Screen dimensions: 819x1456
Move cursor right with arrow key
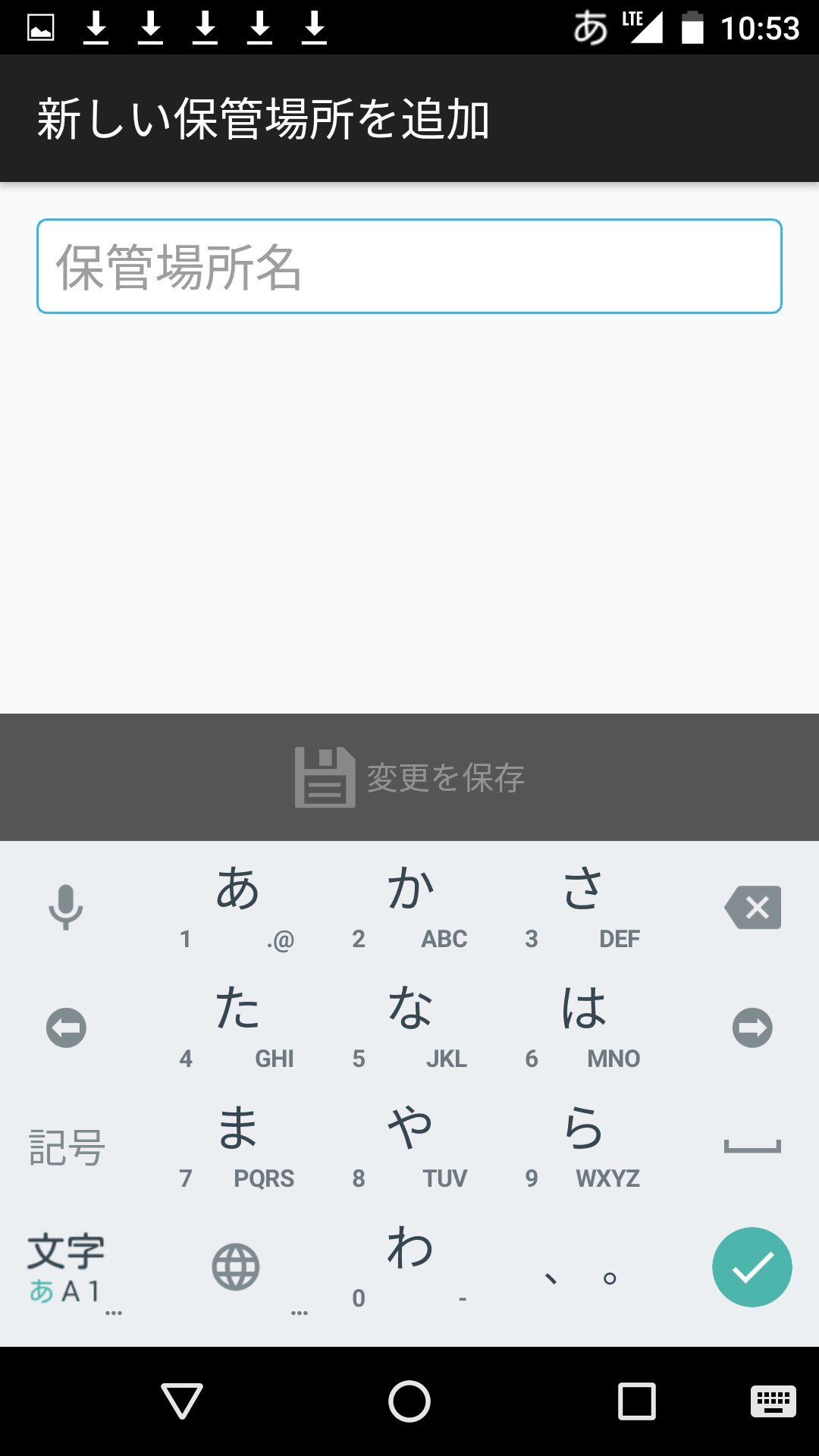click(752, 1028)
